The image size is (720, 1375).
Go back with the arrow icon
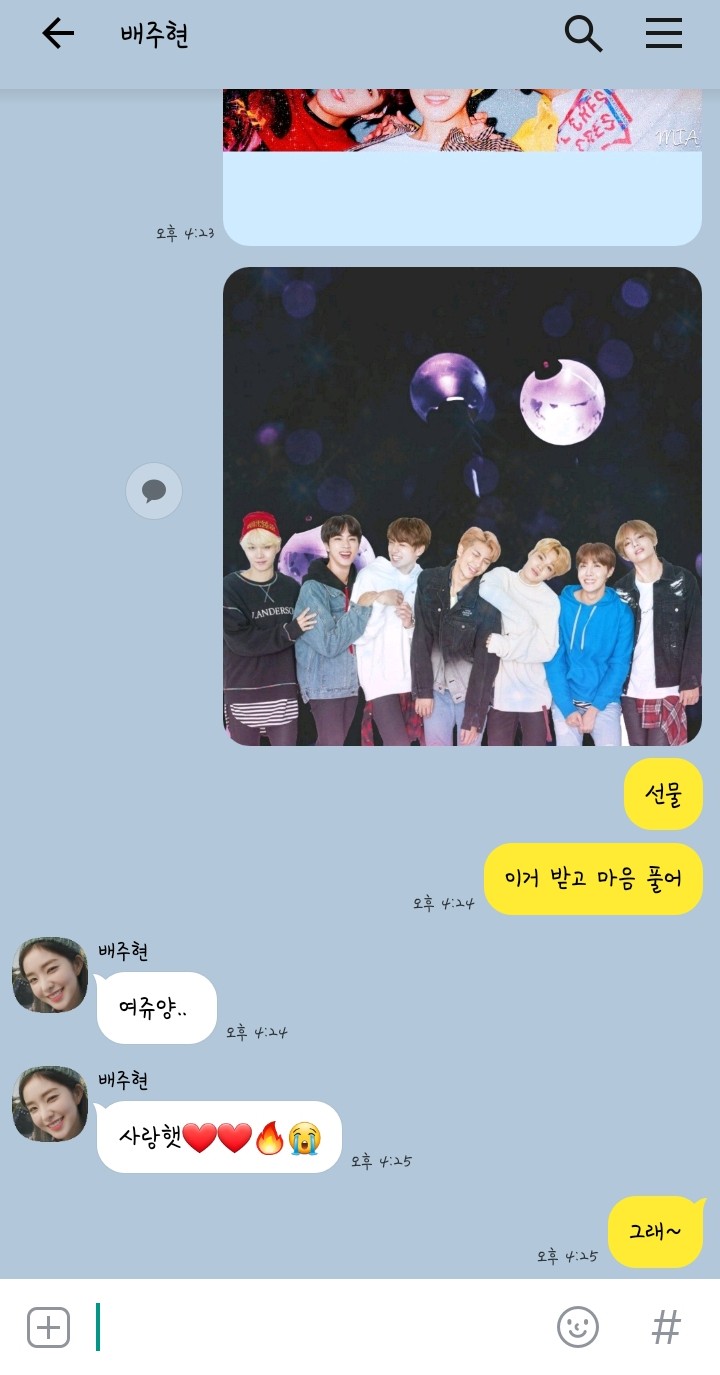pos(58,34)
